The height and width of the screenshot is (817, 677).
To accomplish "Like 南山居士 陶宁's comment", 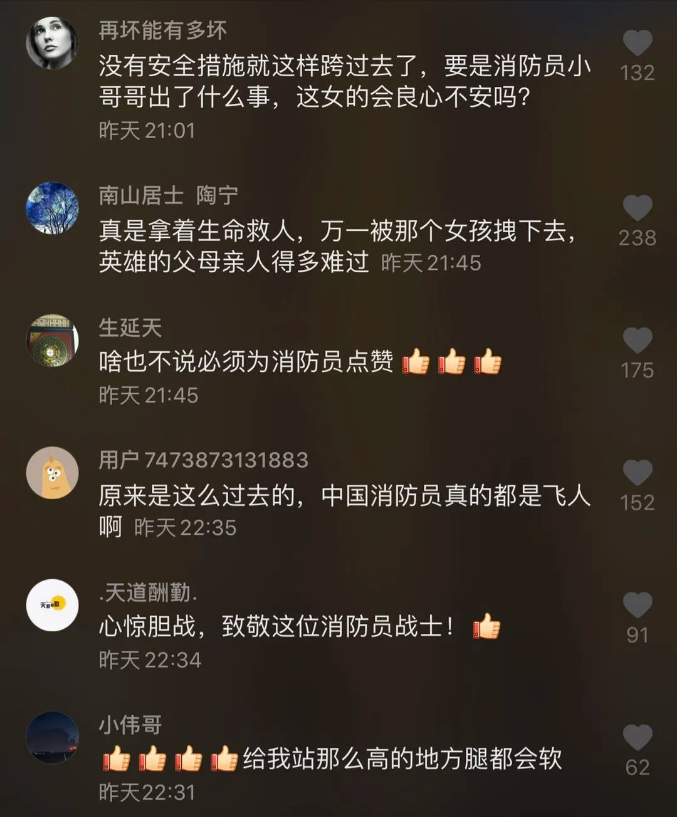I will pyautogui.click(x=637, y=208).
